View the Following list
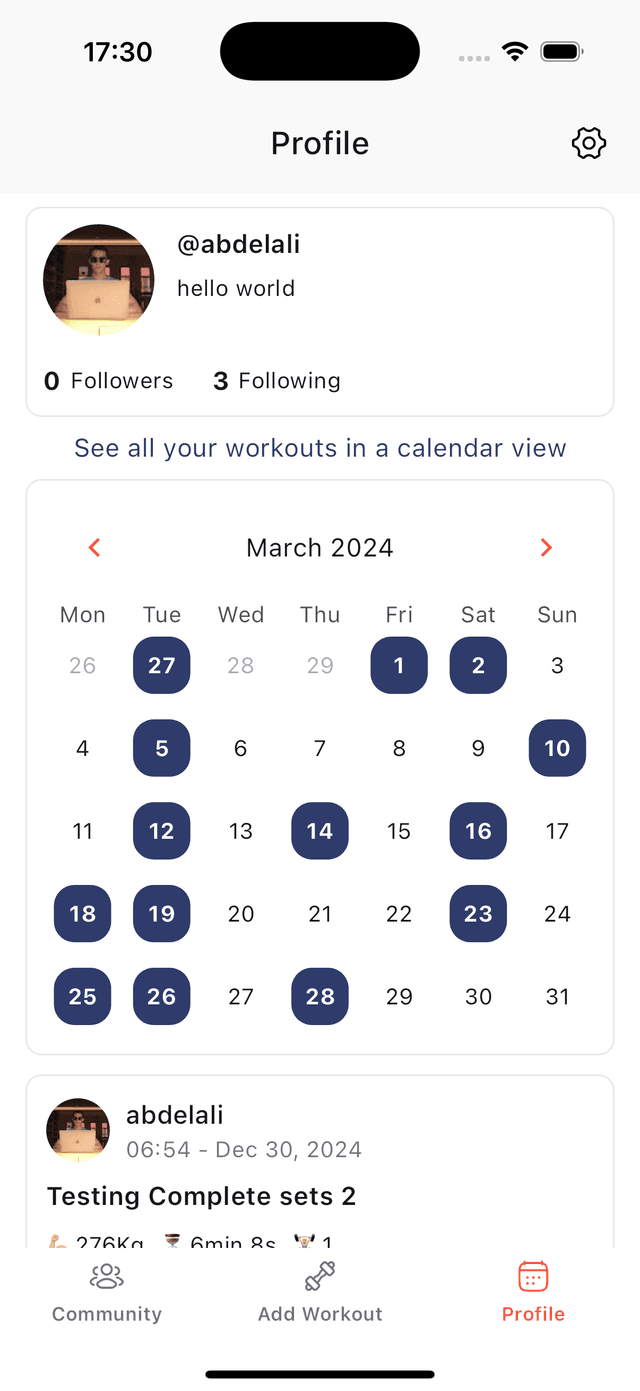 click(277, 381)
